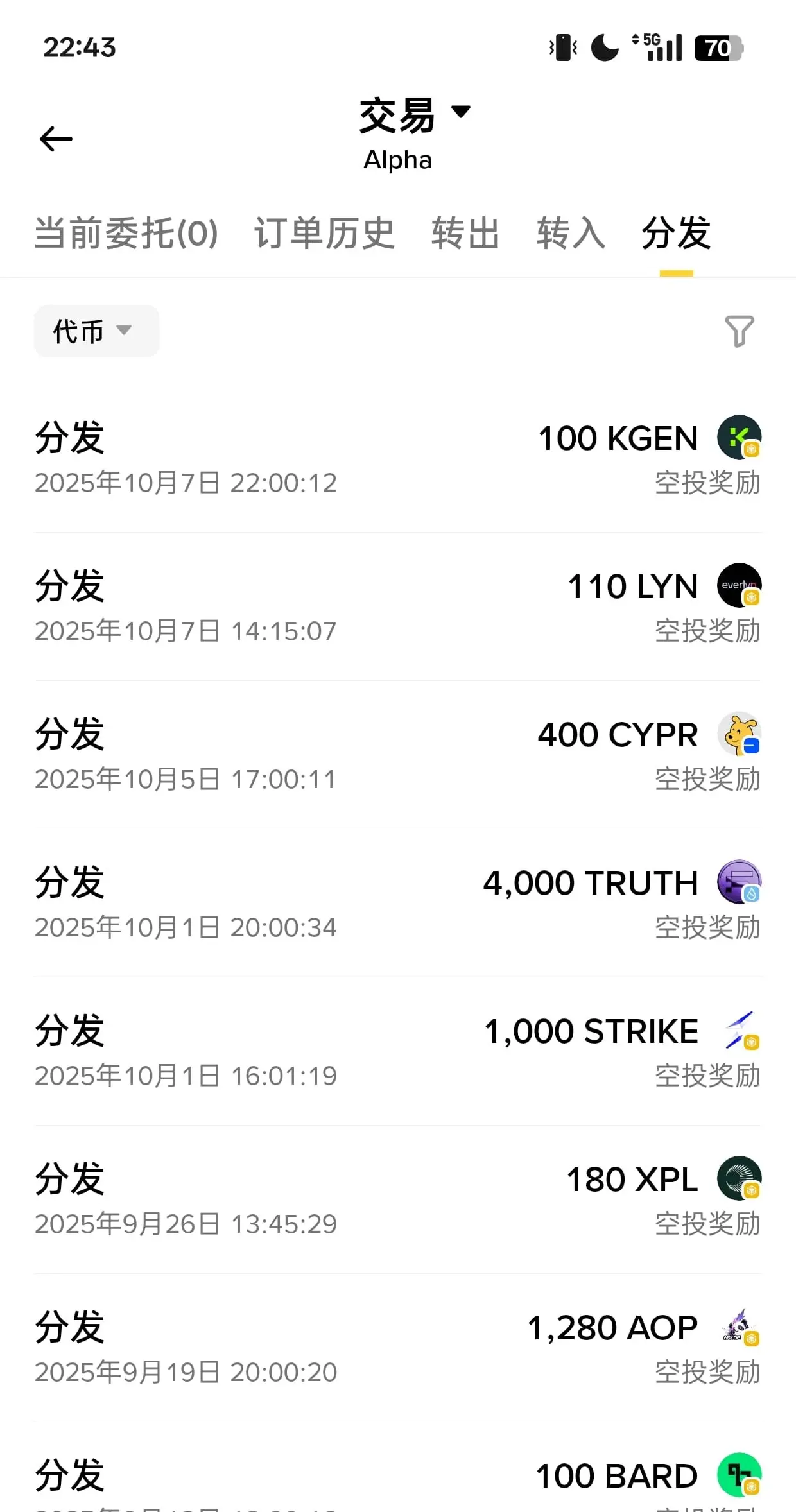Open the funnel filter icon

pos(739,331)
